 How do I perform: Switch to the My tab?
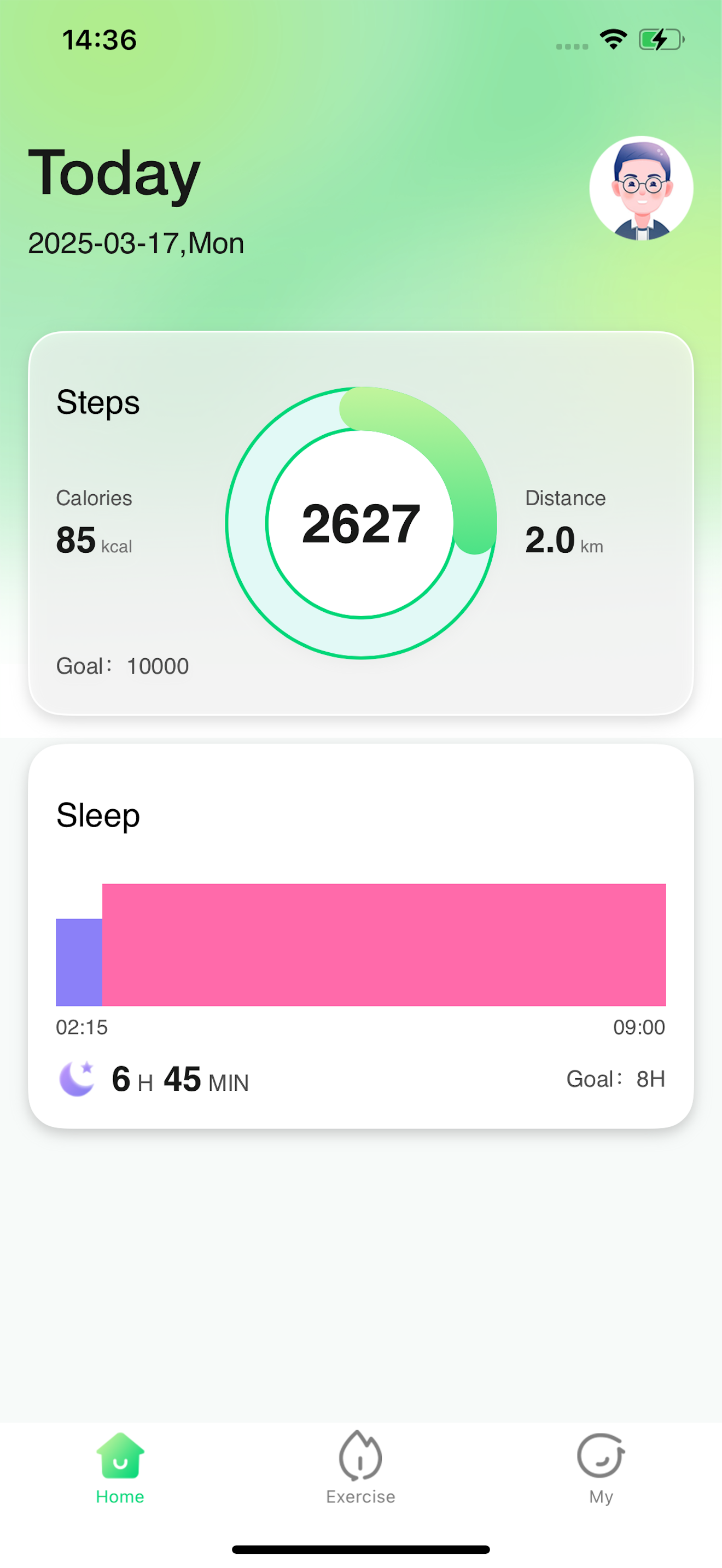pyautogui.click(x=601, y=1467)
